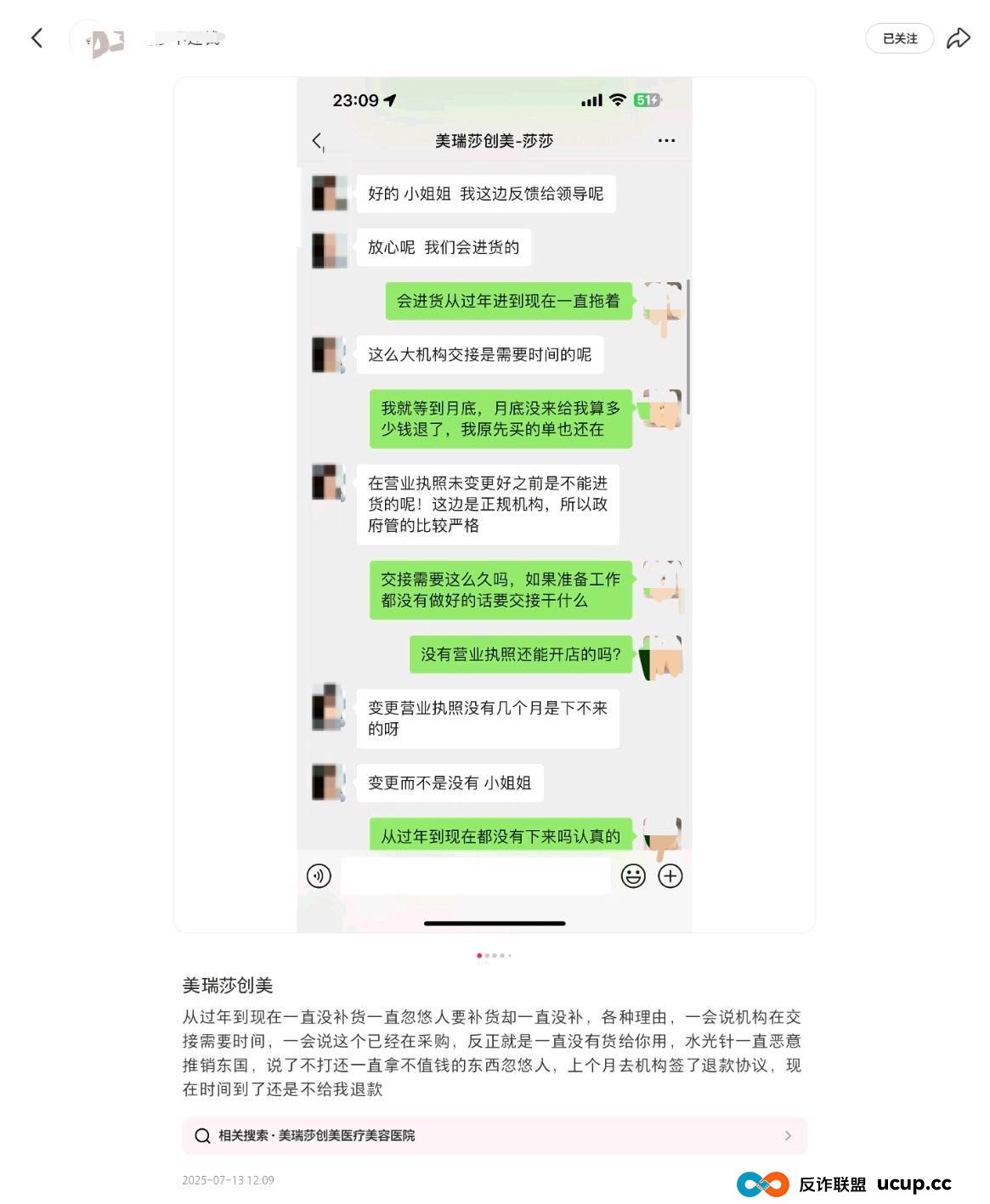Screen dimensions: 990x1204
Task: Go back from this post
Action: click(x=37, y=38)
